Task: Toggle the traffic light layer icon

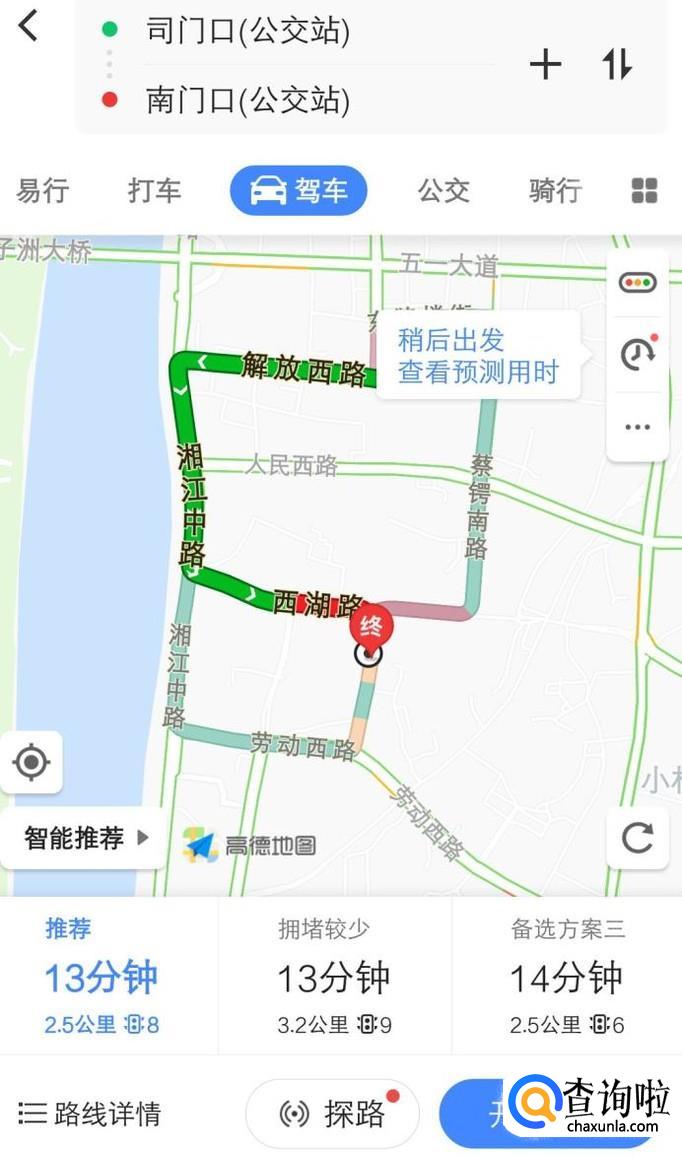Action: click(x=638, y=283)
